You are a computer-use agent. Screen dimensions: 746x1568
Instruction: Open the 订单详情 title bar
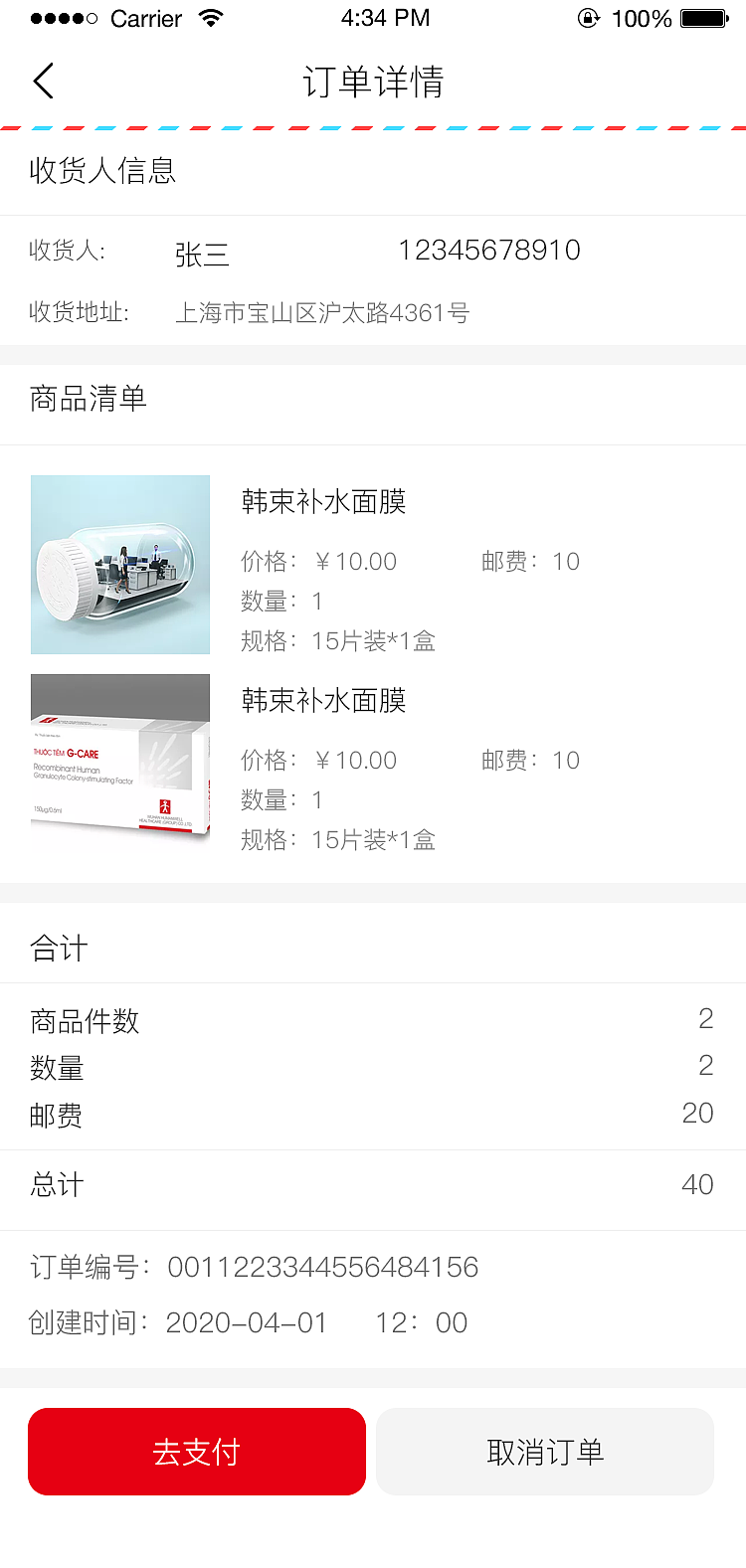(373, 81)
